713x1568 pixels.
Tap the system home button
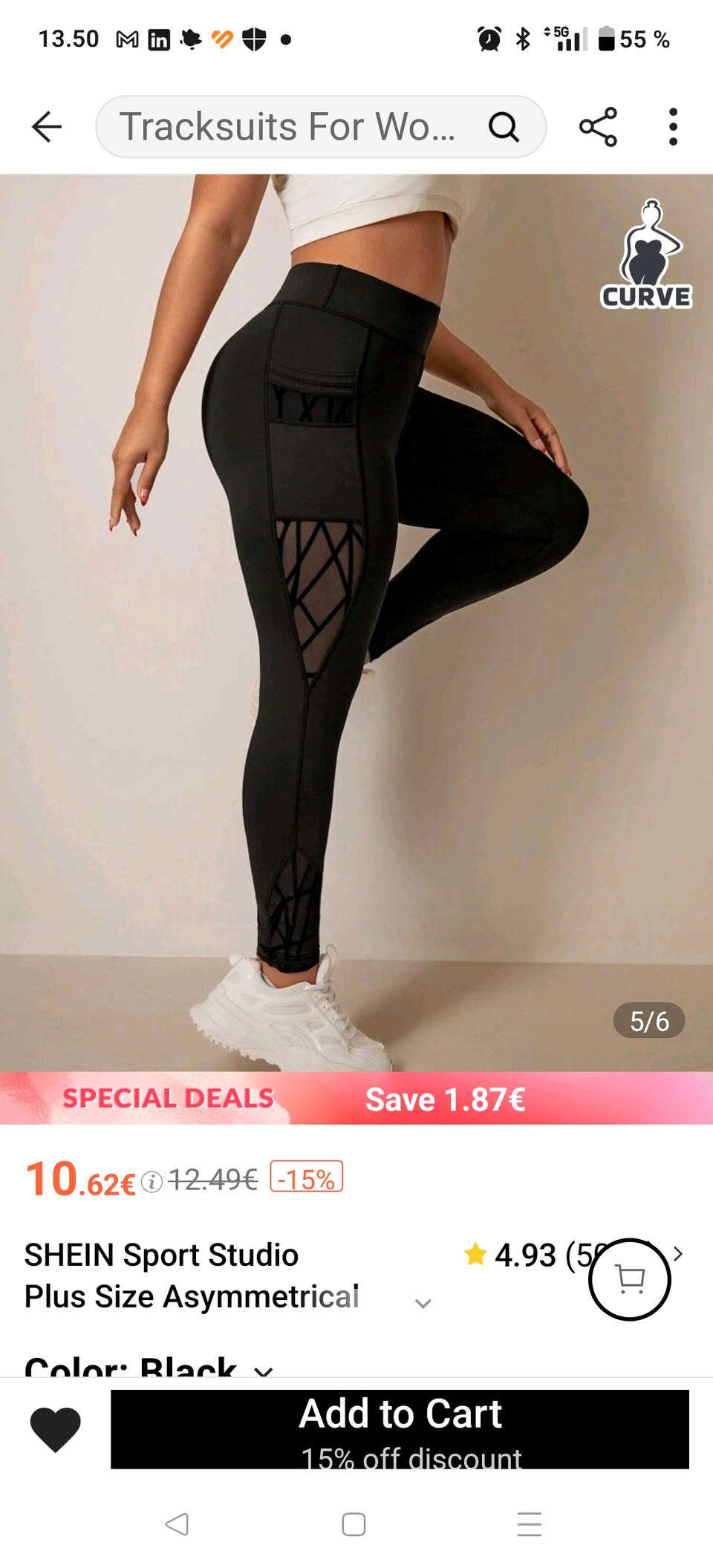click(x=354, y=1524)
